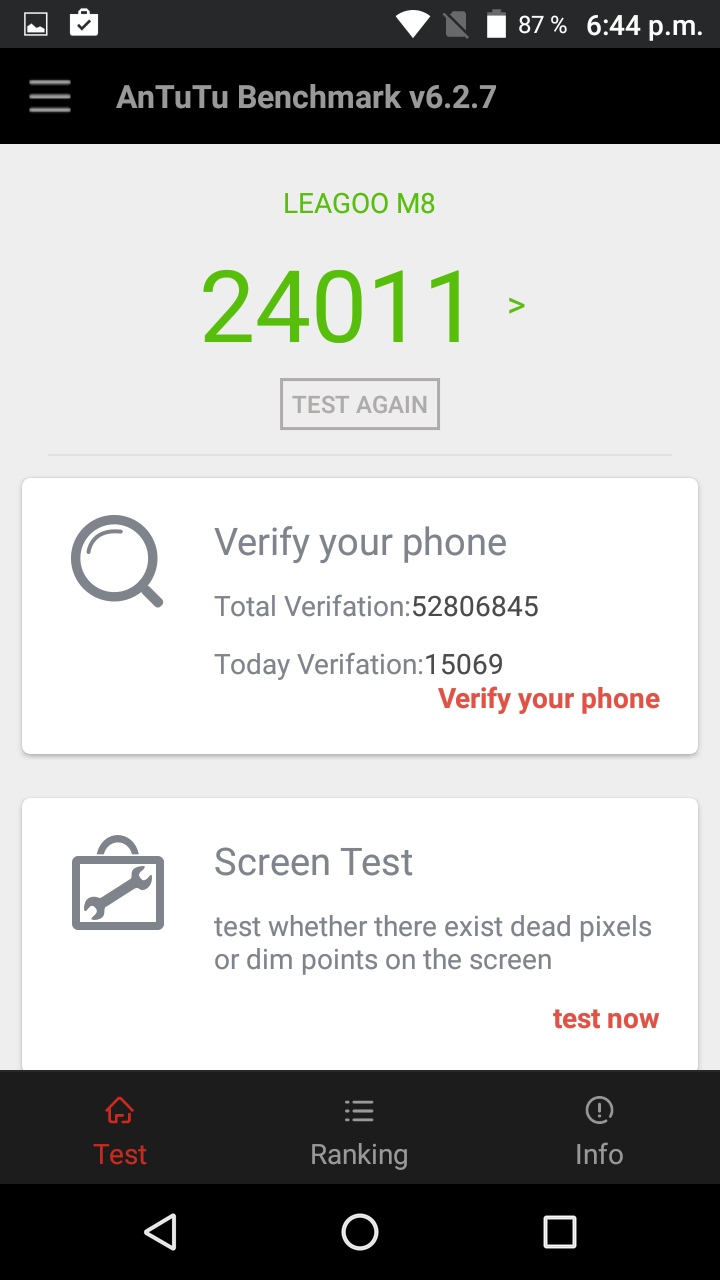Open the hamburger drawer menu
720x1280 pixels.
(x=50, y=97)
